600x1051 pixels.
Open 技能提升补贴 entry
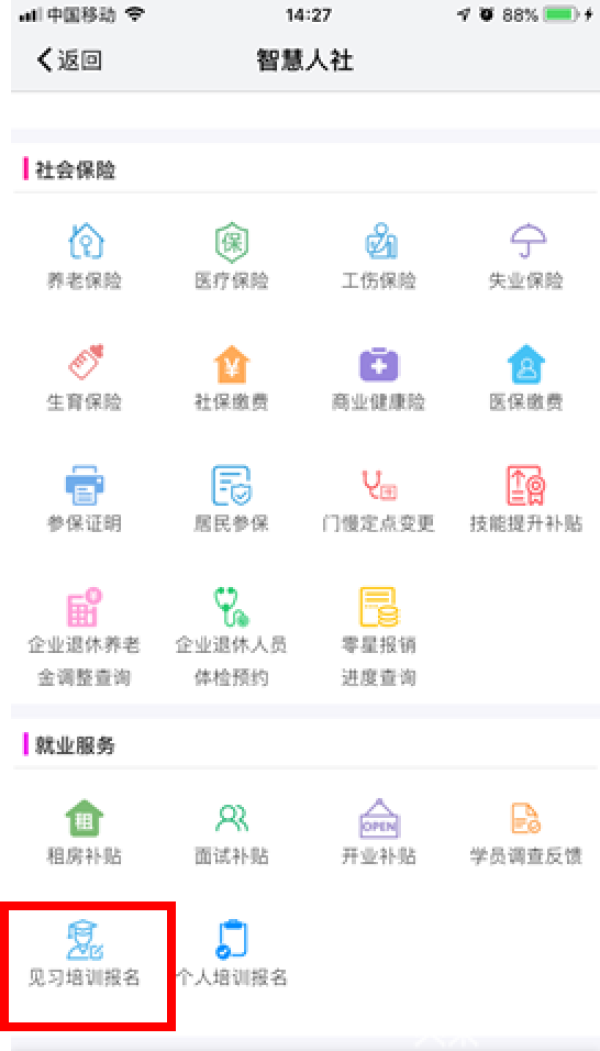[525, 499]
